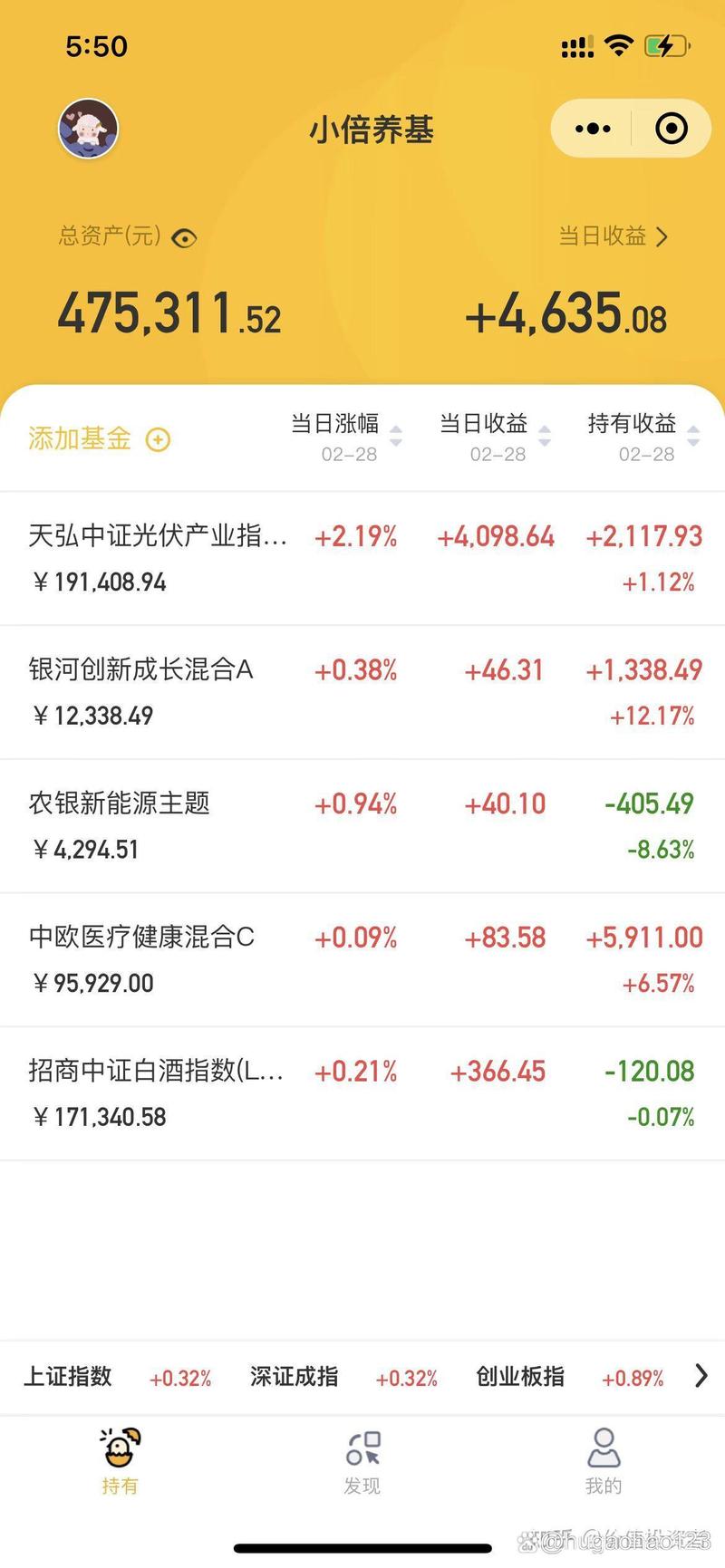Sort funds by 当日涨幅 column
Image resolution: width=725 pixels, height=1568 pixels.
(394, 435)
